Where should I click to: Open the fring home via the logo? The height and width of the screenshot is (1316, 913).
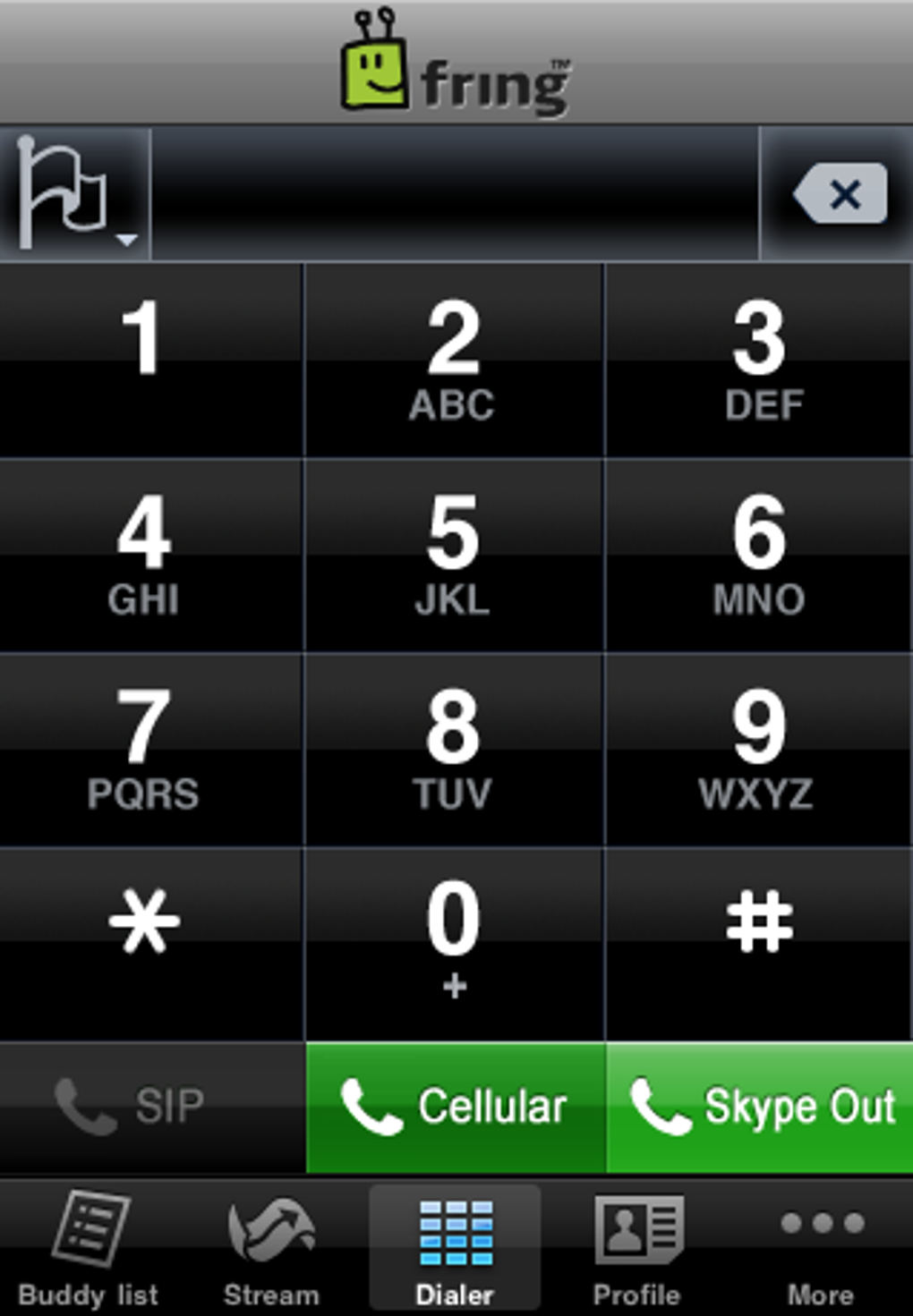[456, 63]
